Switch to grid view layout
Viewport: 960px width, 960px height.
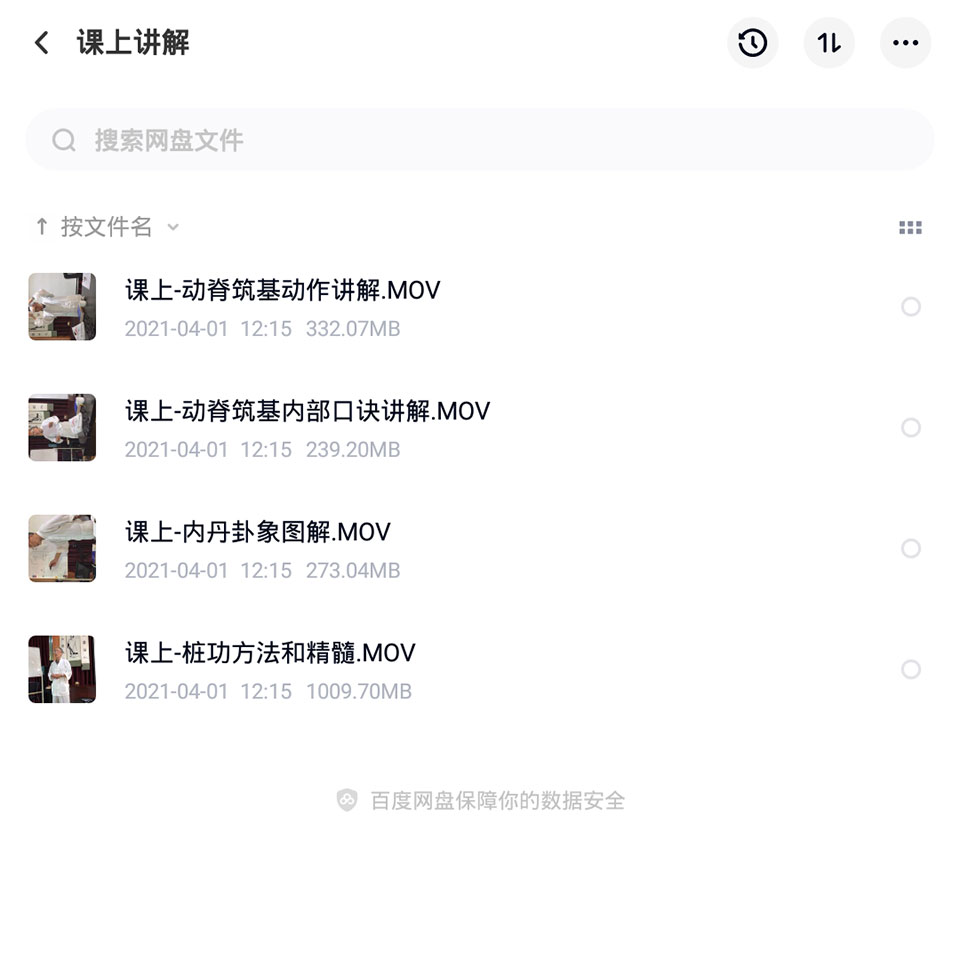click(x=910, y=228)
